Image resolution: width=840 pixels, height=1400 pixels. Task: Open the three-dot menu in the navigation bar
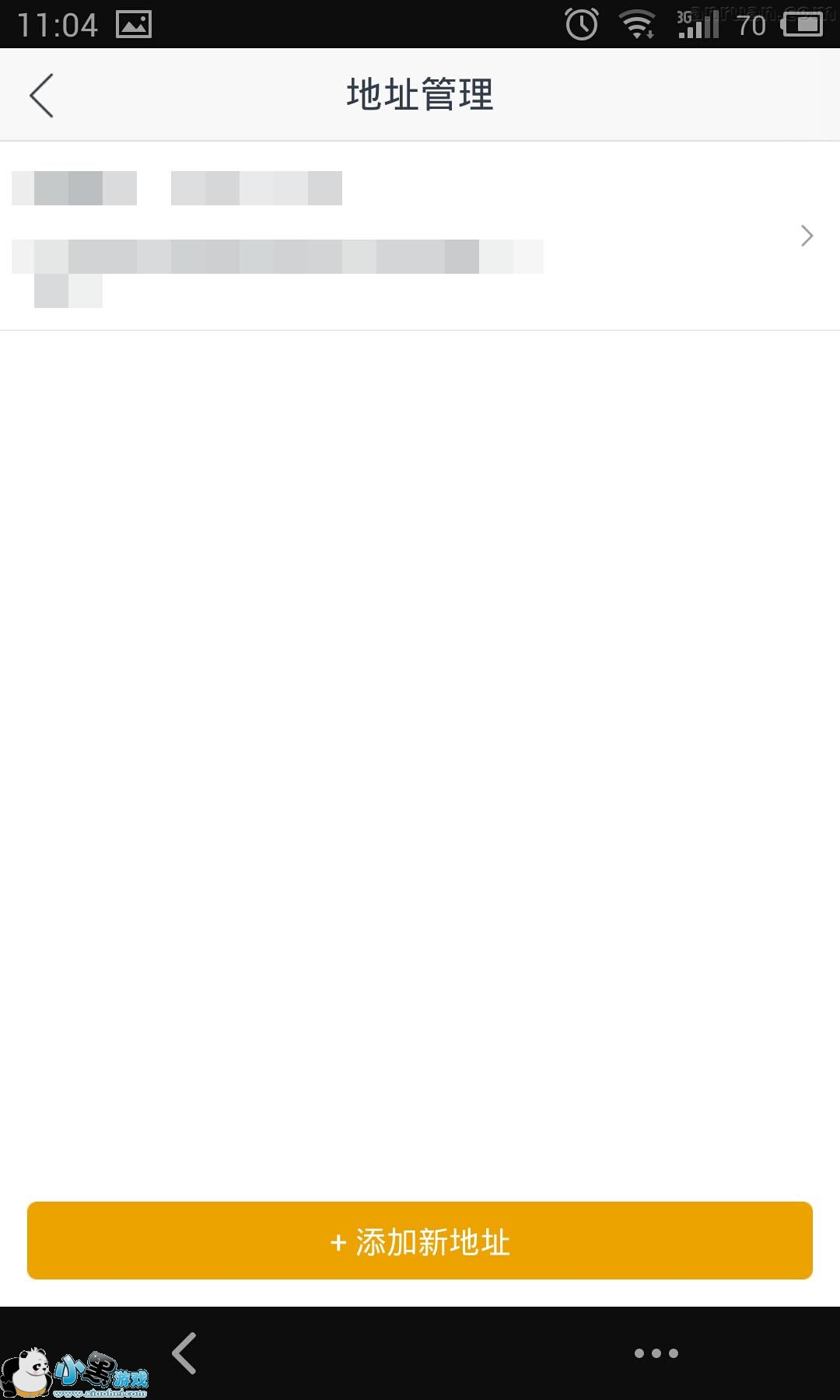(x=656, y=1353)
